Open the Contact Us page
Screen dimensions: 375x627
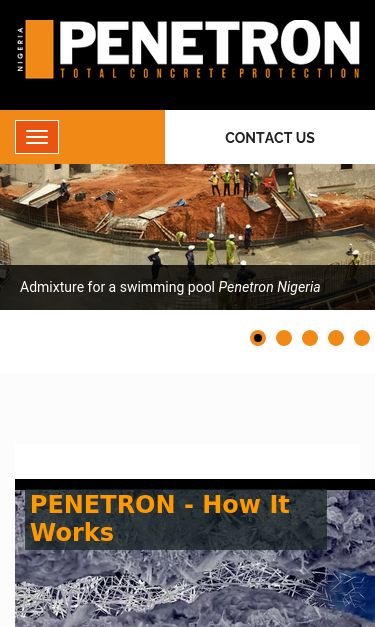(270, 138)
